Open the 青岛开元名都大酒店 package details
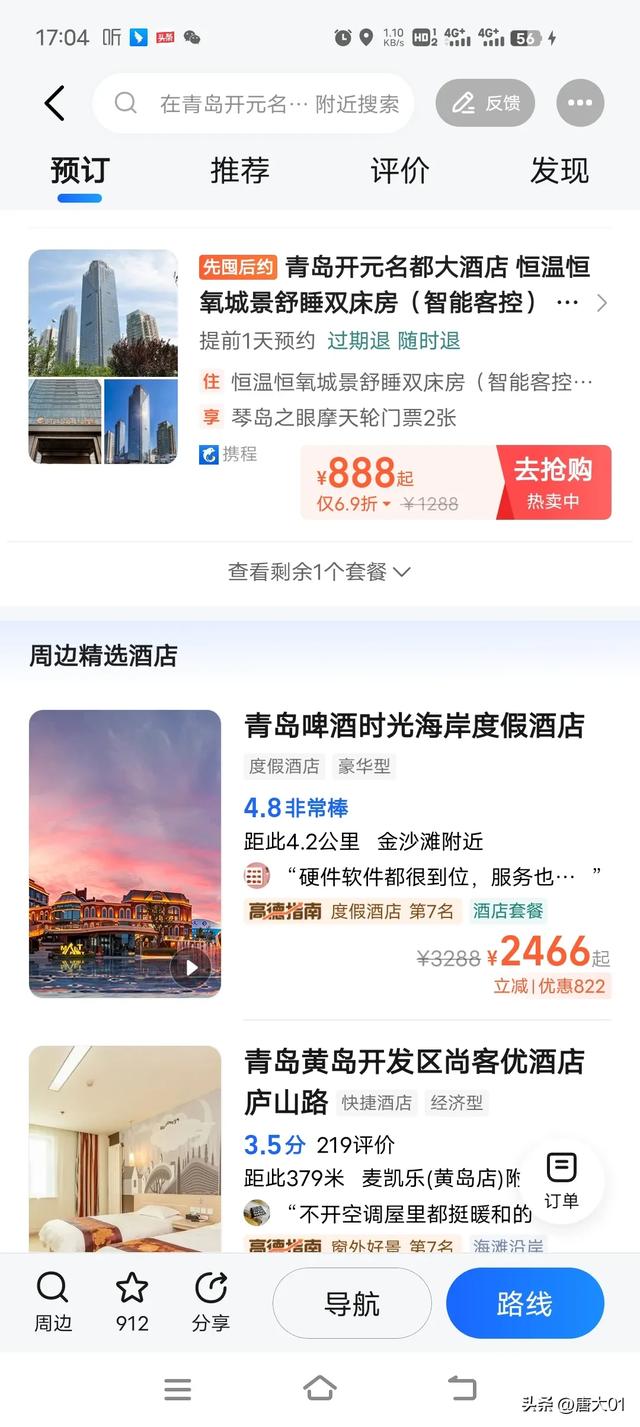This screenshot has height=1427, width=640. [400, 285]
